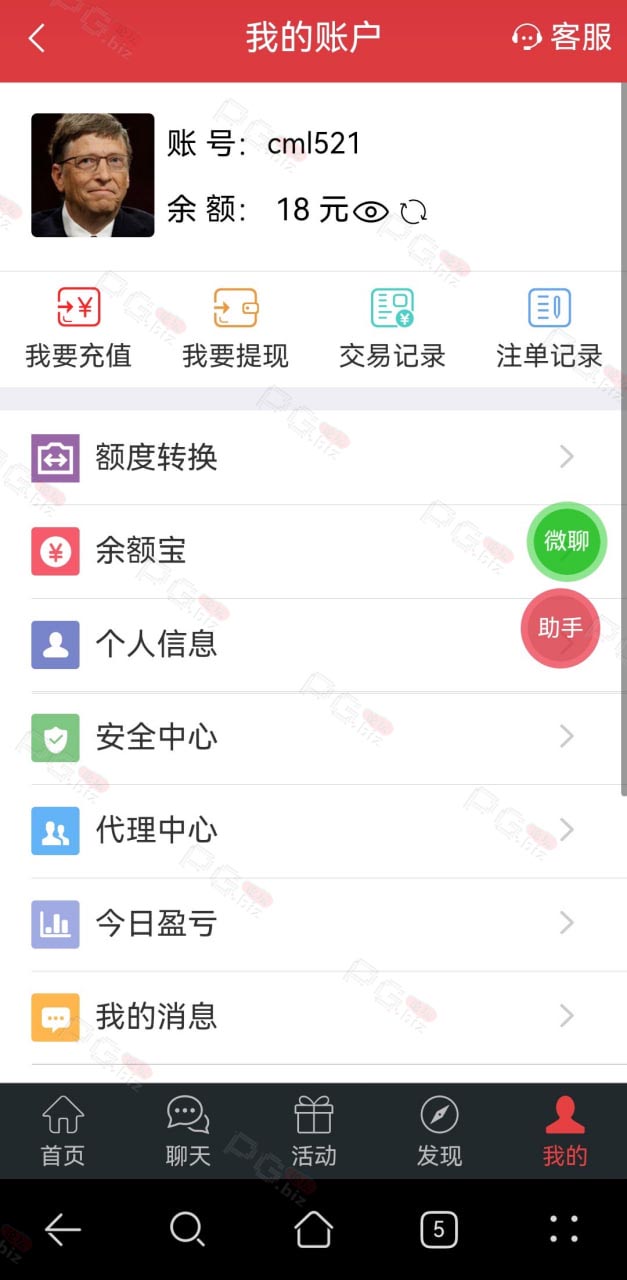
Task: Switch to the 活动 tab
Action: [313, 1131]
